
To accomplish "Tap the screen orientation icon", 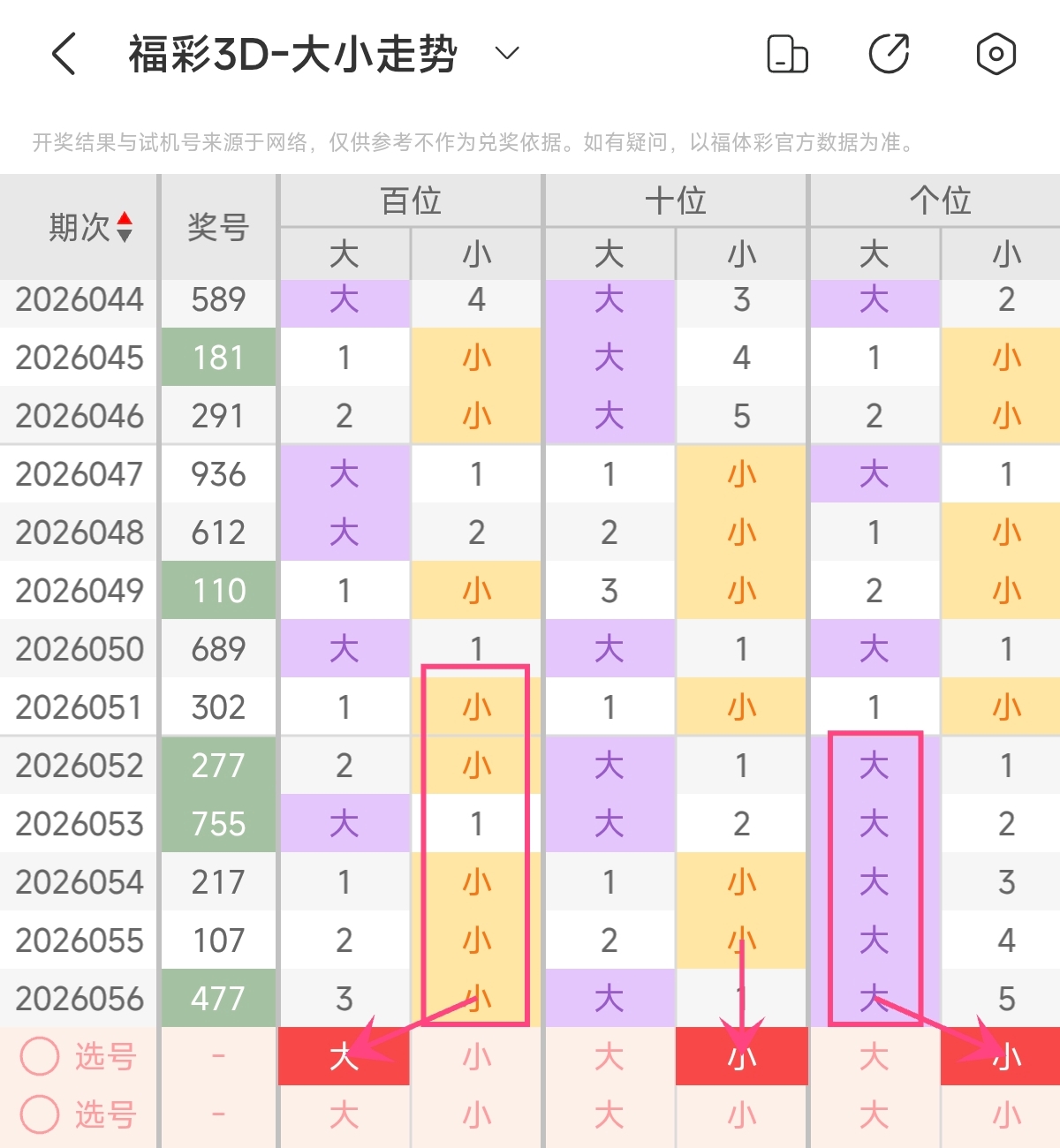I will [x=787, y=54].
